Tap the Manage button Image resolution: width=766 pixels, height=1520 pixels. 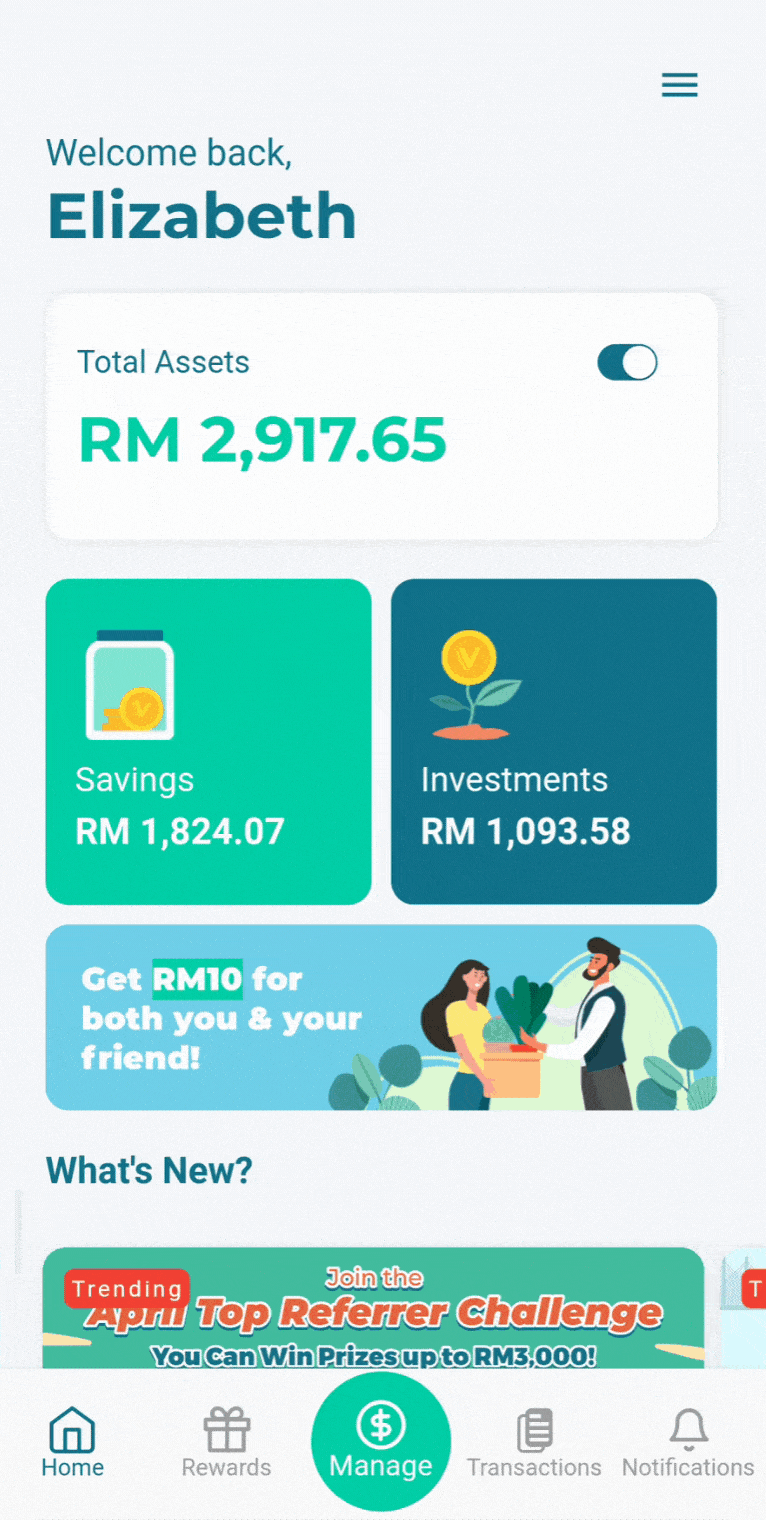point(381,1441)
